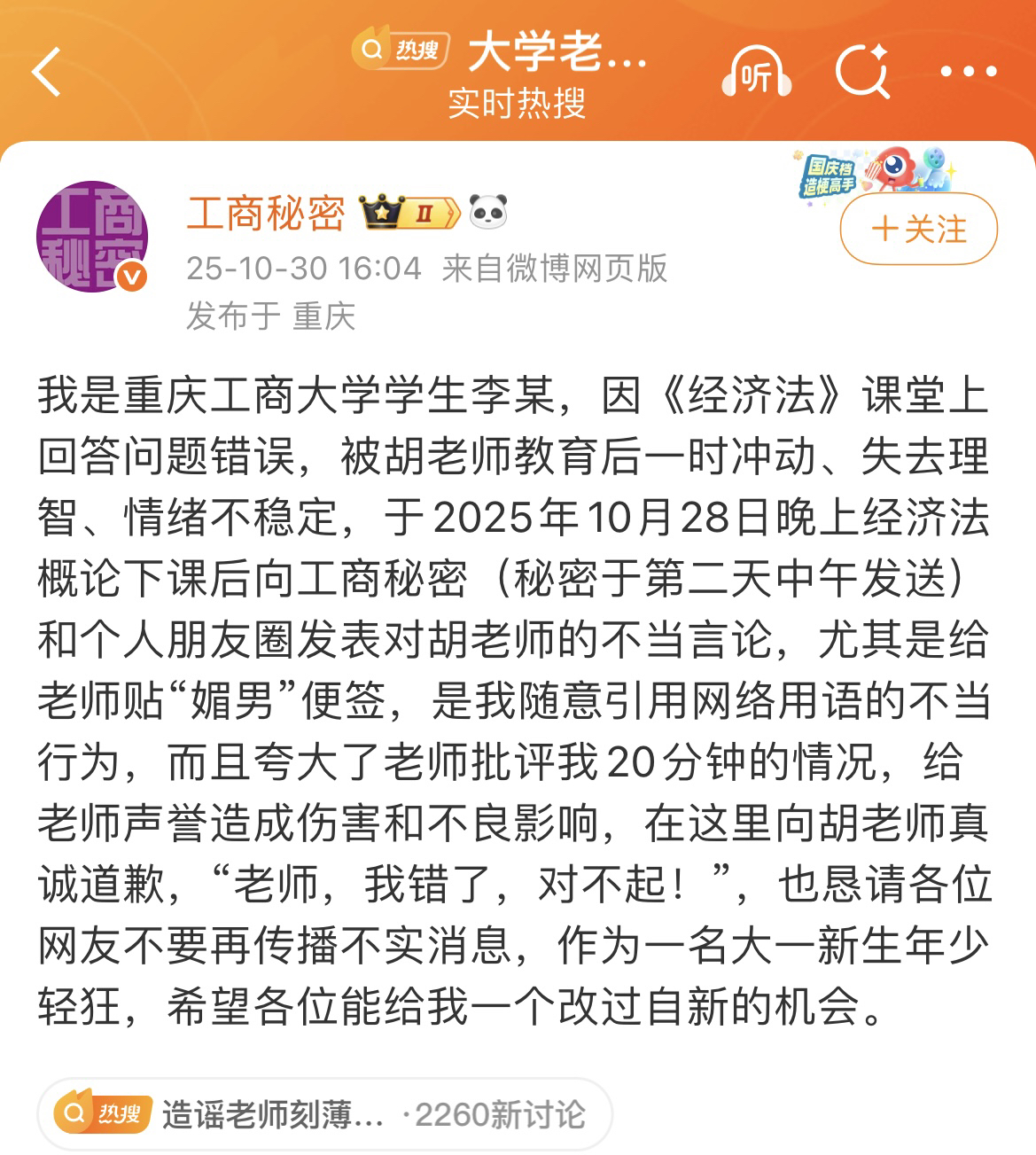Open the search icon in header

tap(862, 72)
